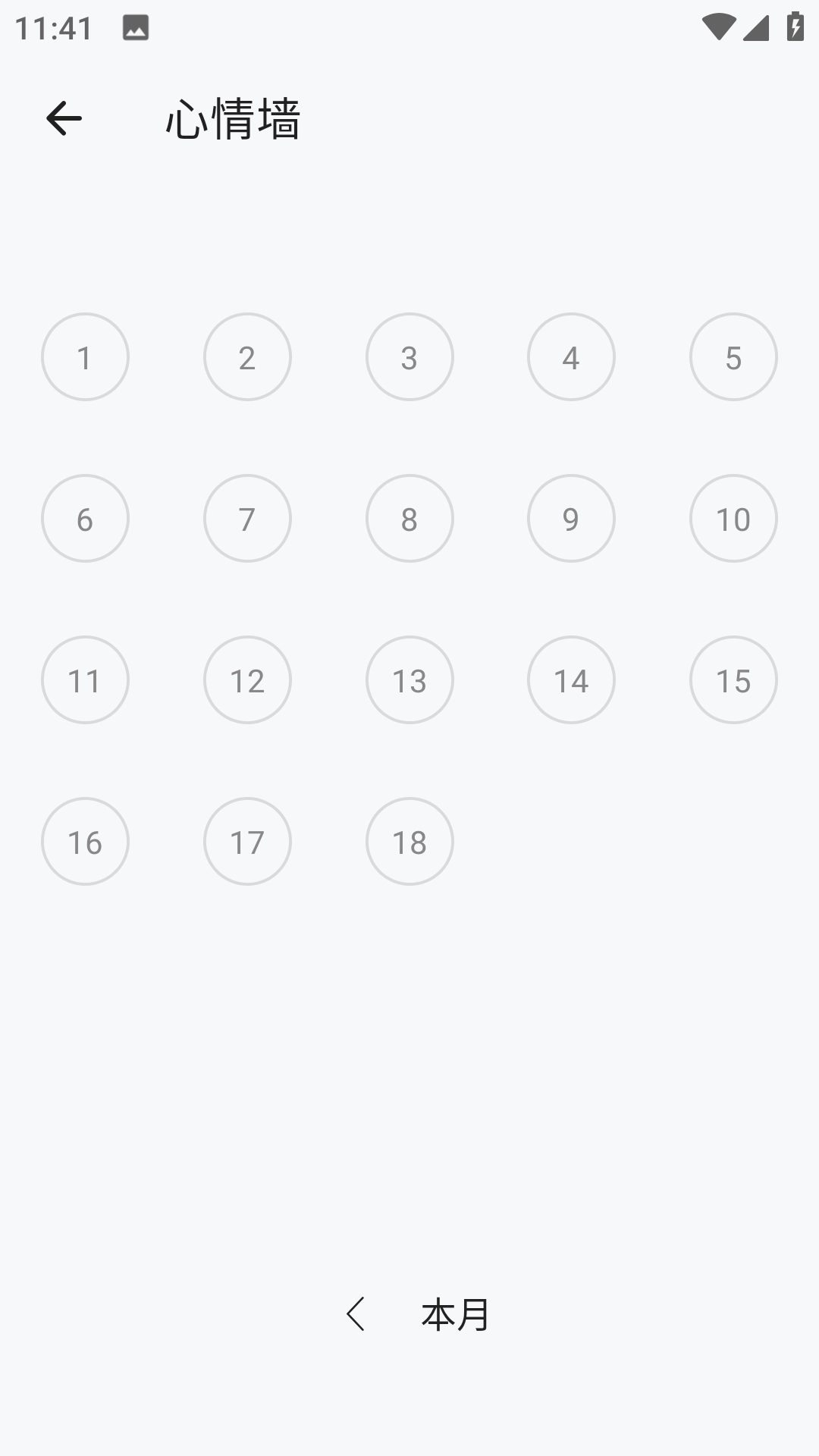Tap the day 3 circle

point(409,357)
